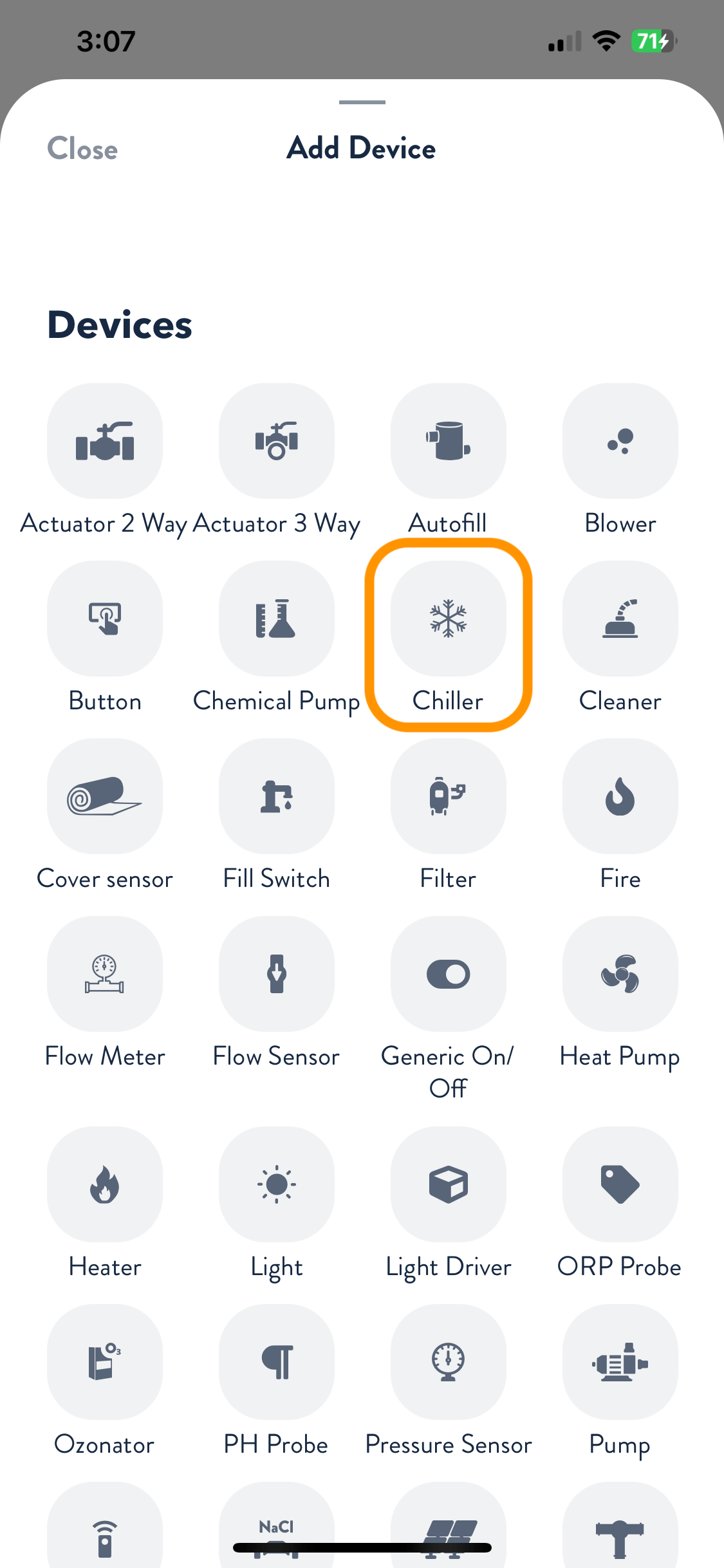Add an Autofill device
This screenshot has height=1568, width=724.
coord(449,442)
